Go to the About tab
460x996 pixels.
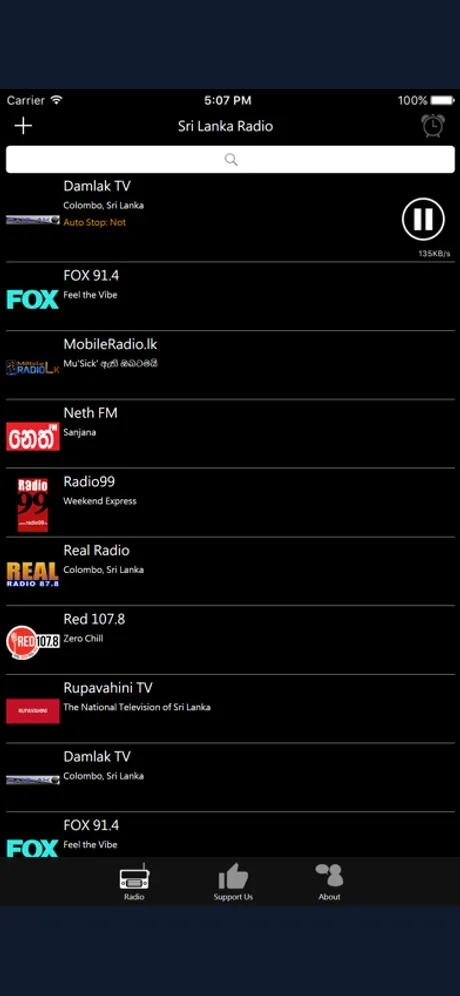pyautogui.click(x=329, y=882)
